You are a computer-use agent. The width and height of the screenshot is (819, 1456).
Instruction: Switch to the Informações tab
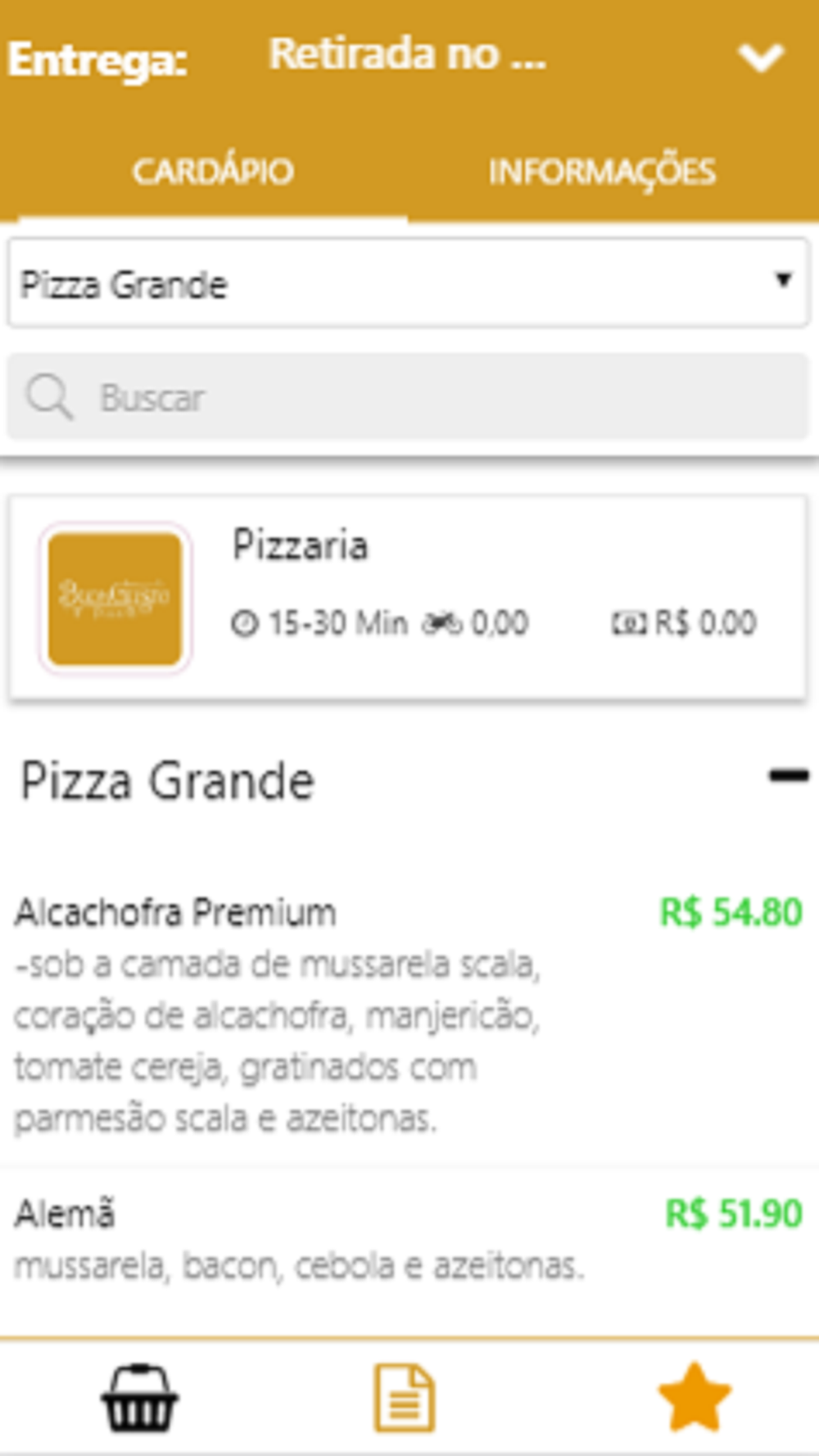point(602,171)
